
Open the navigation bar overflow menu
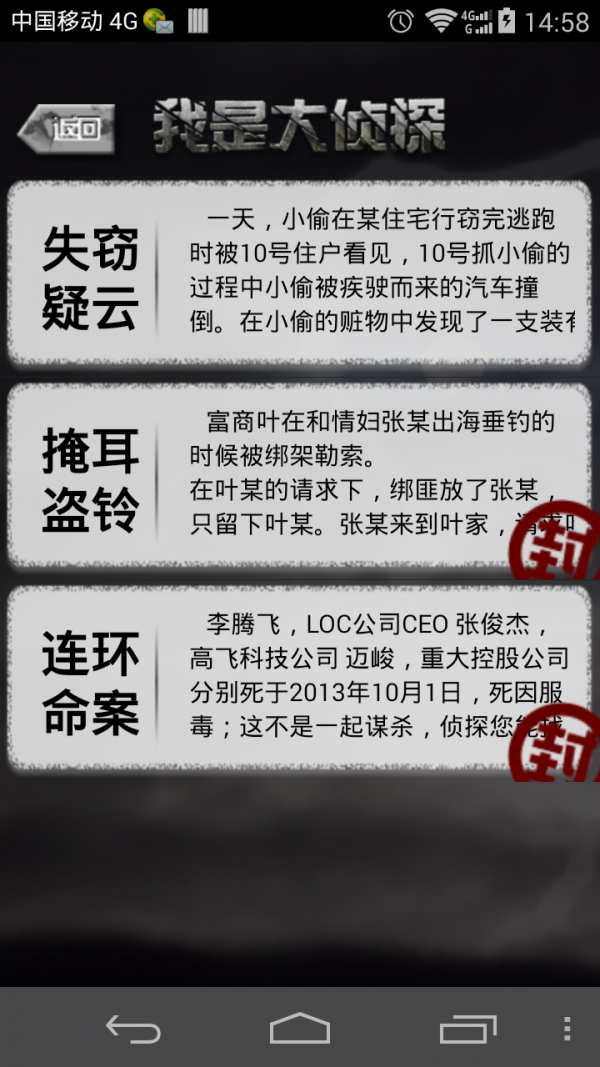[x=567, y=1028]
